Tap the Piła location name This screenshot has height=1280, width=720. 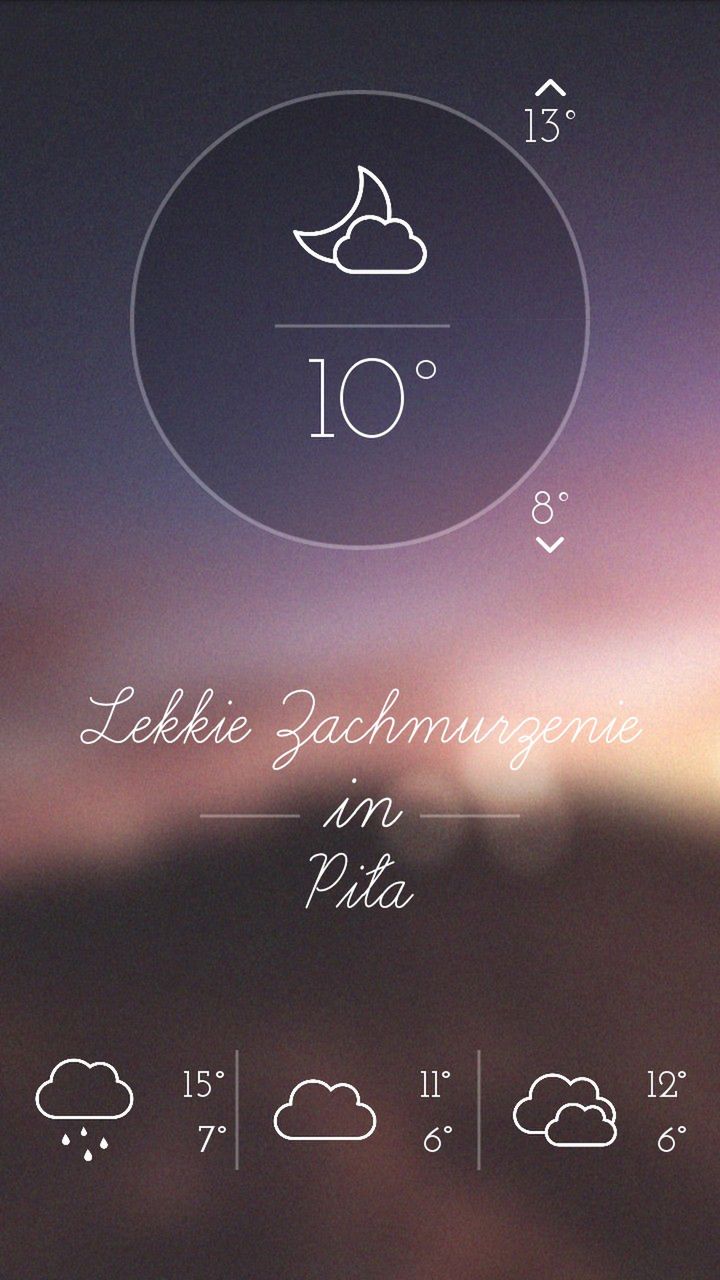click(x=360, y=880)
